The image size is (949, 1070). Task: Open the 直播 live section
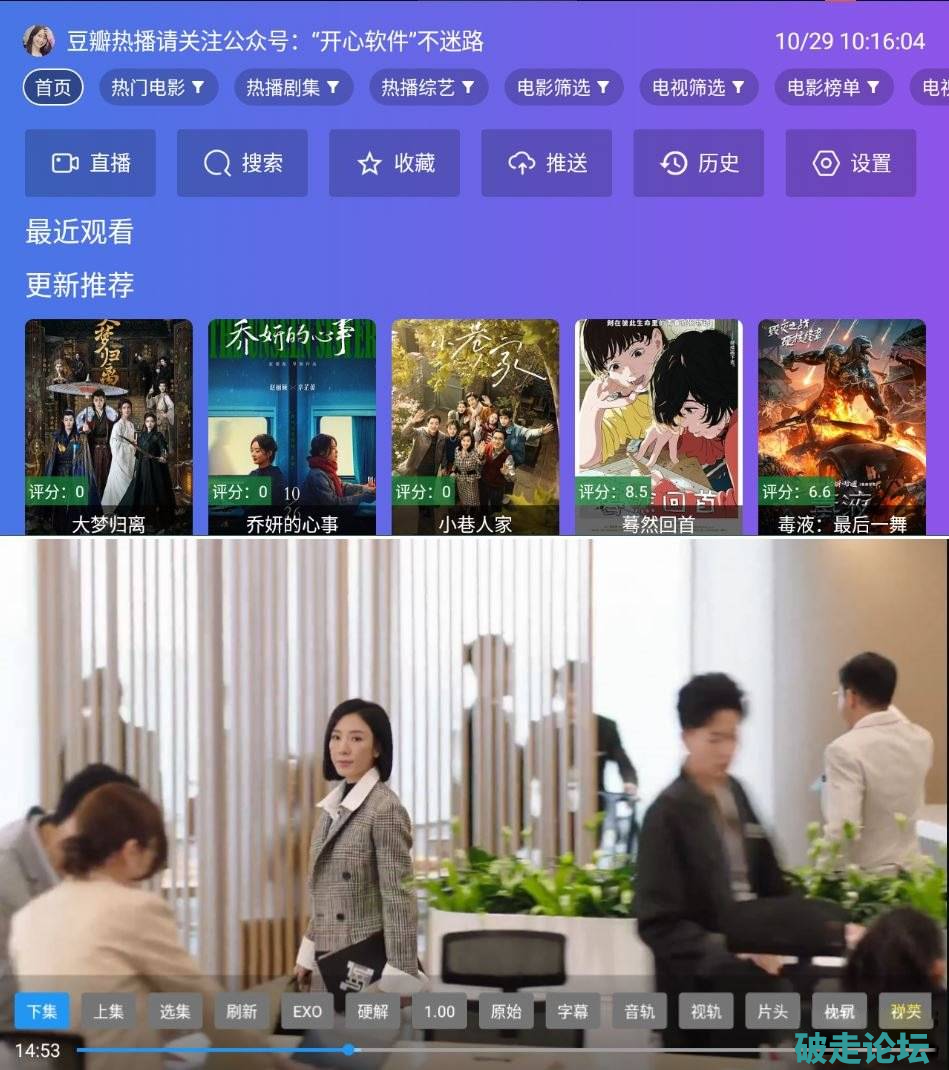point(90,163)
